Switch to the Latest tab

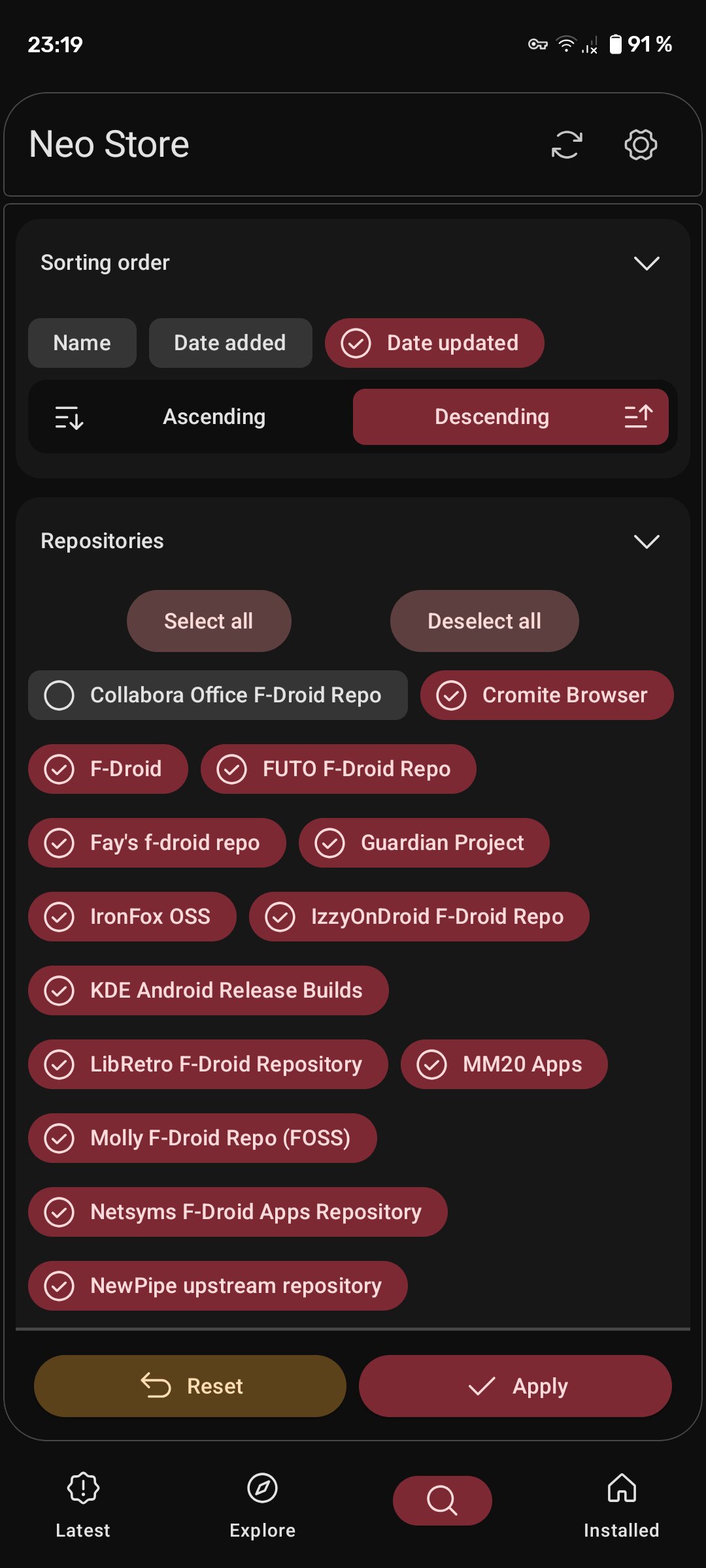[83, 1503]
